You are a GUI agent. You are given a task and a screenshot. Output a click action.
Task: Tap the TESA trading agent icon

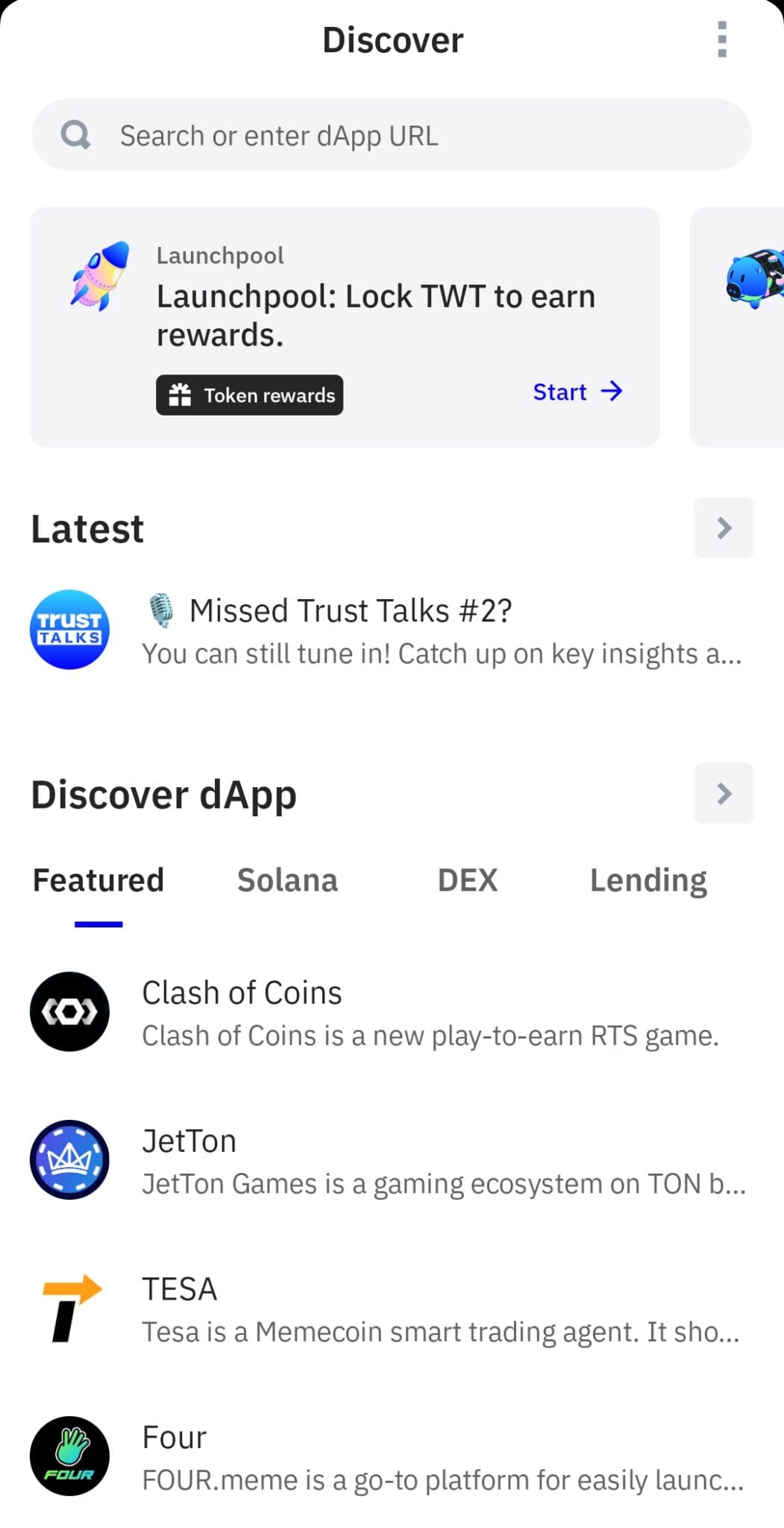click(x=69, y=1309)
